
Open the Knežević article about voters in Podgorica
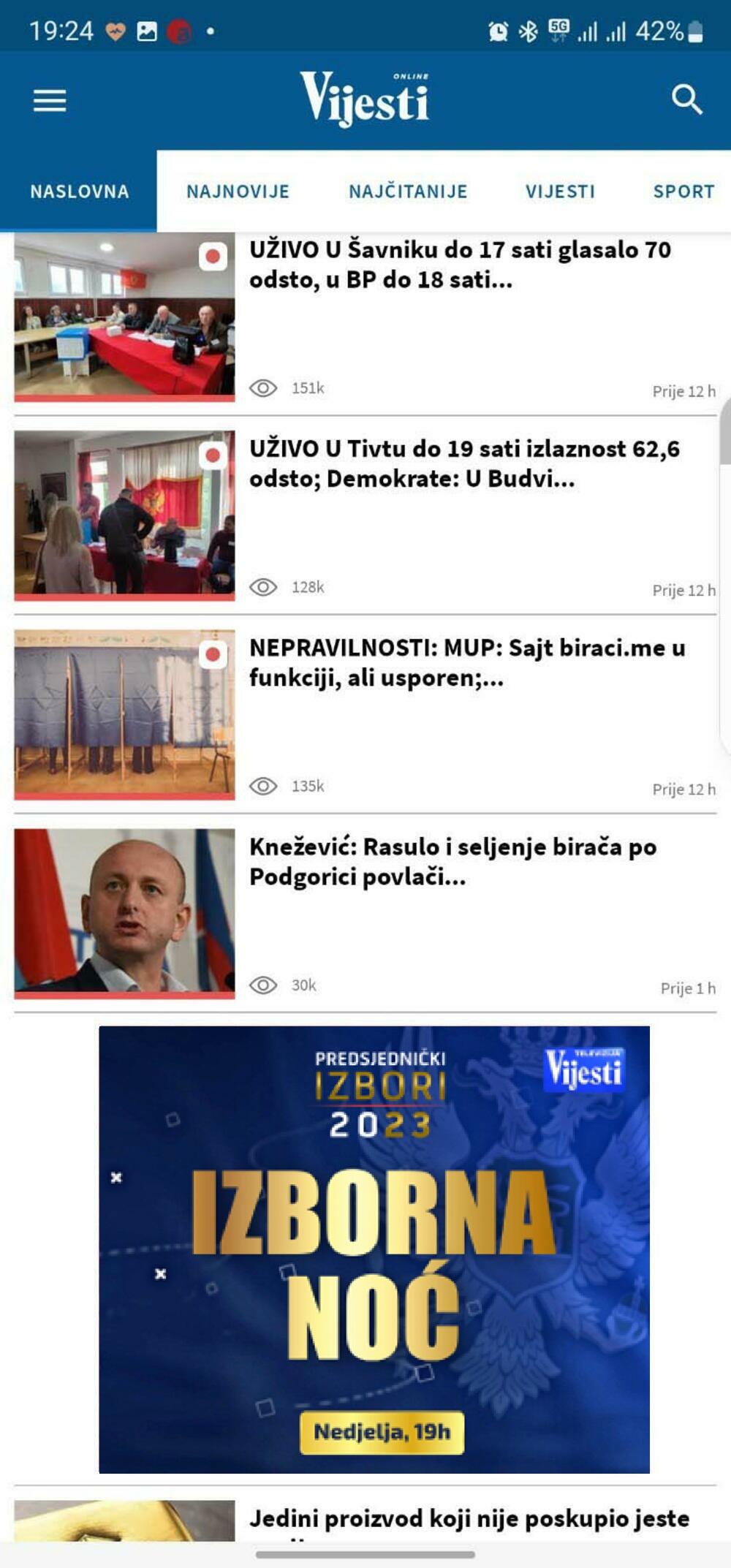[452, 861]
